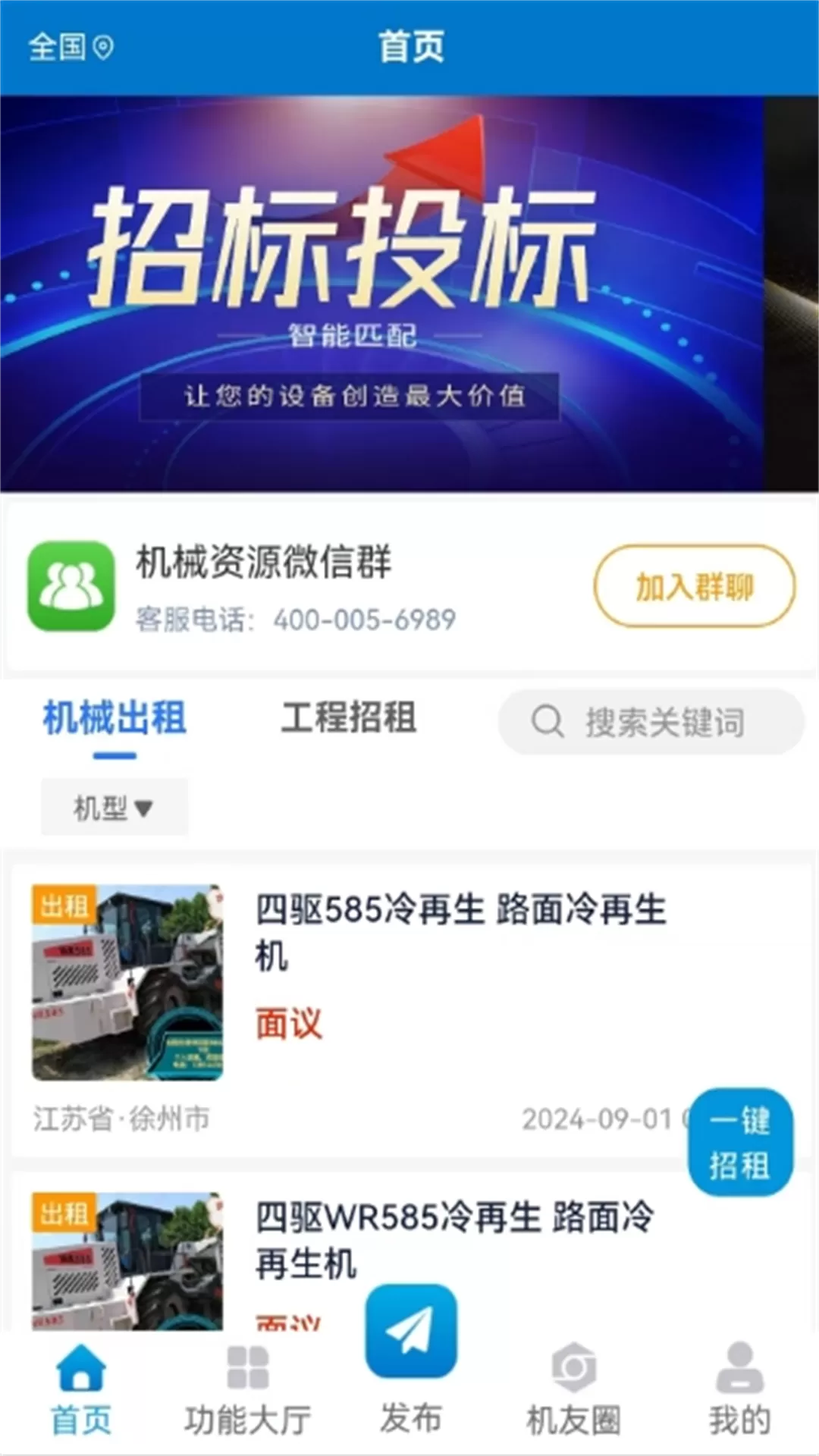Viewport: 819px width, 1456px height.
Task: Tap the 一键招租 floating button
Action: (739, 1142)
